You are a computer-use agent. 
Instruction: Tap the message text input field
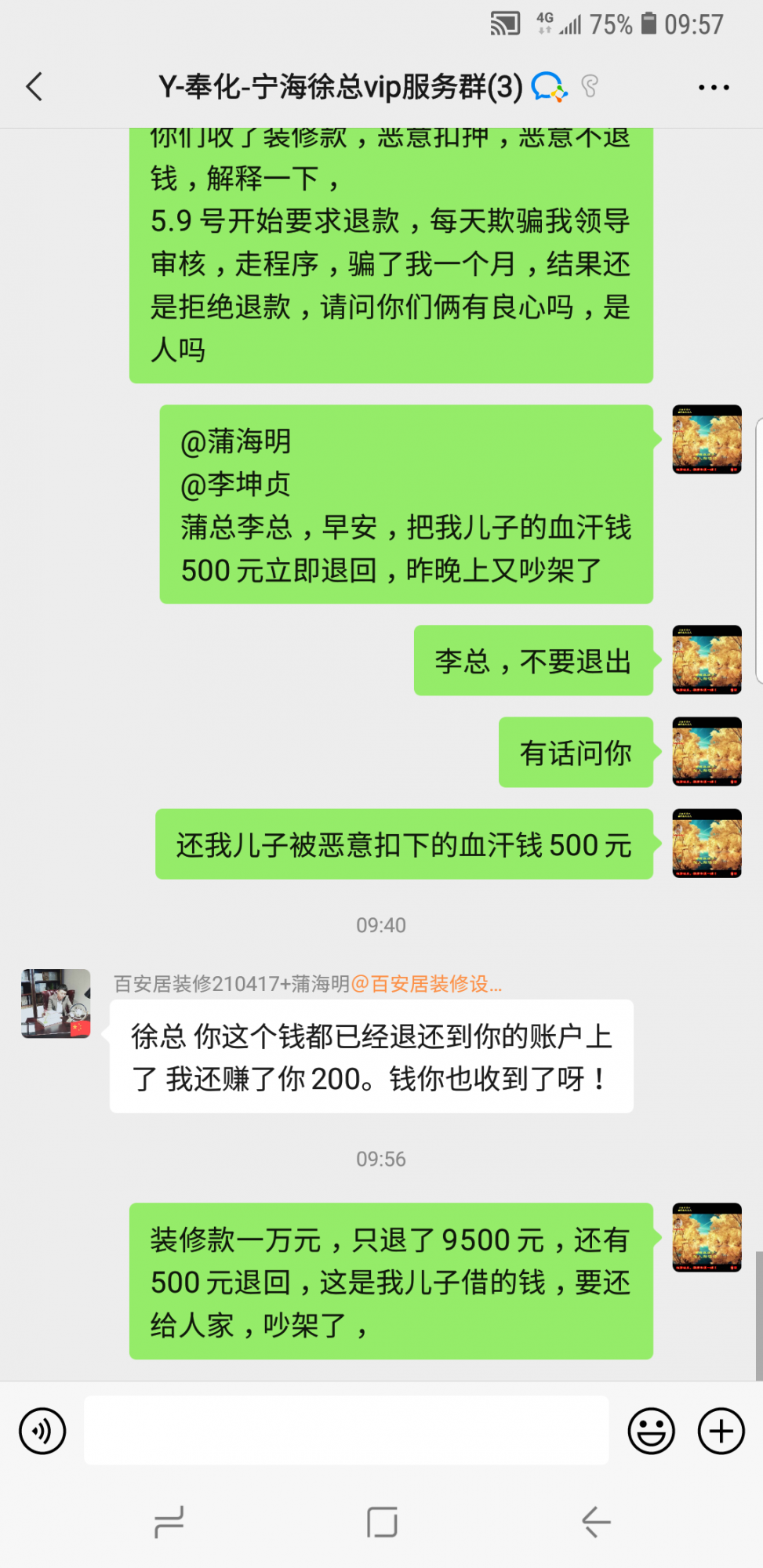click(x=346, y=1430)
